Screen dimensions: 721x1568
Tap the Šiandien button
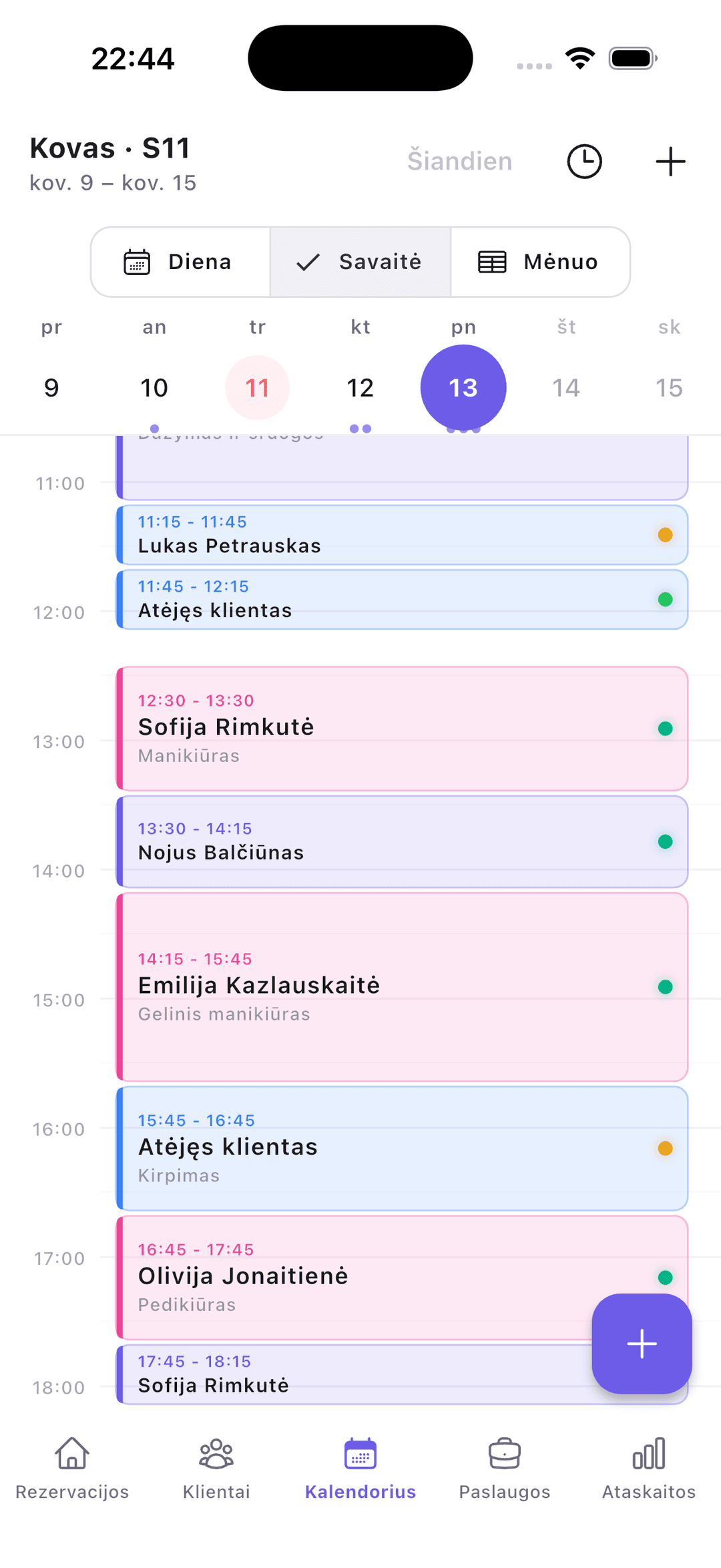coord(459,160)
